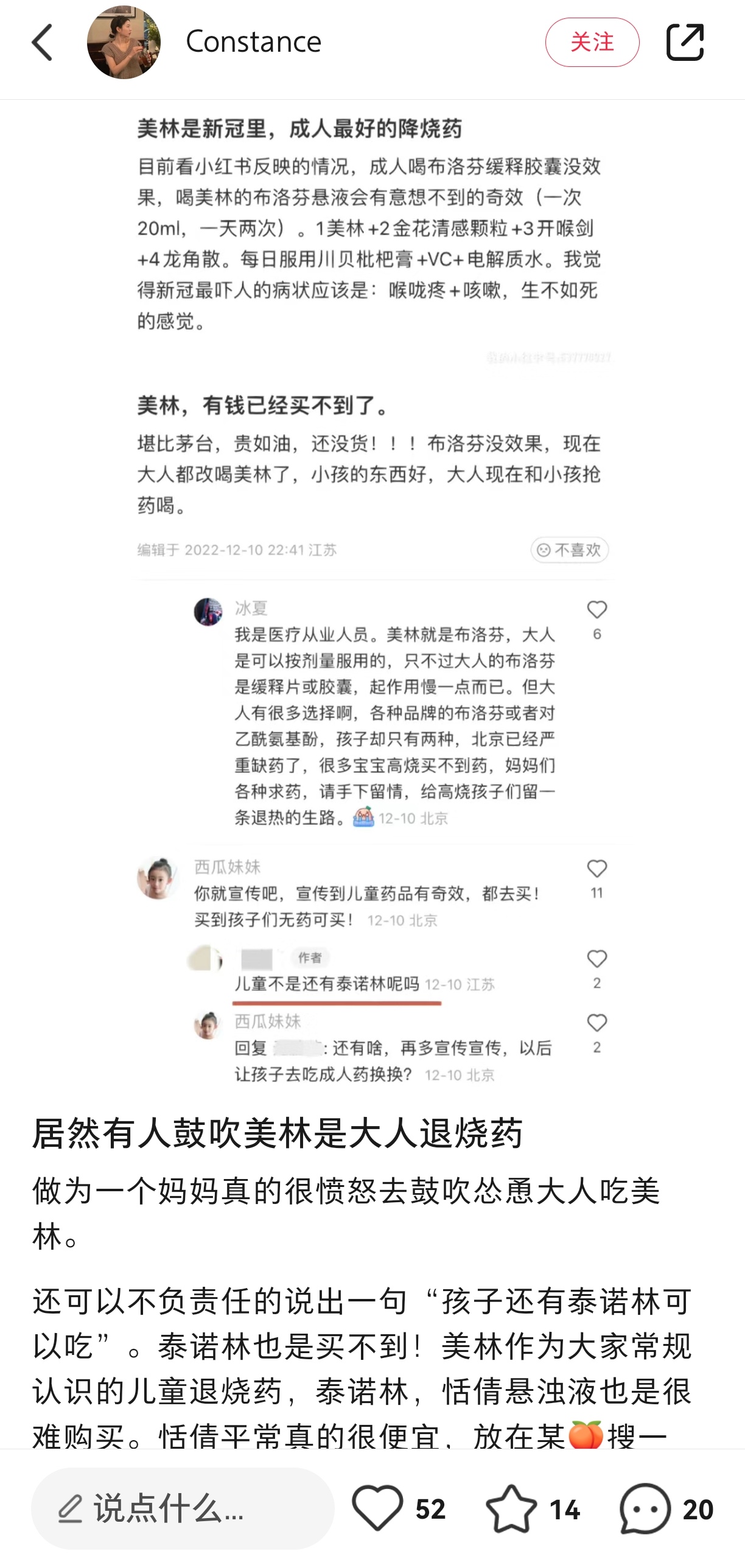Like this post with the heart icon
The height and width of the screenshot is (1568, 745).
tap(378, 1509)
